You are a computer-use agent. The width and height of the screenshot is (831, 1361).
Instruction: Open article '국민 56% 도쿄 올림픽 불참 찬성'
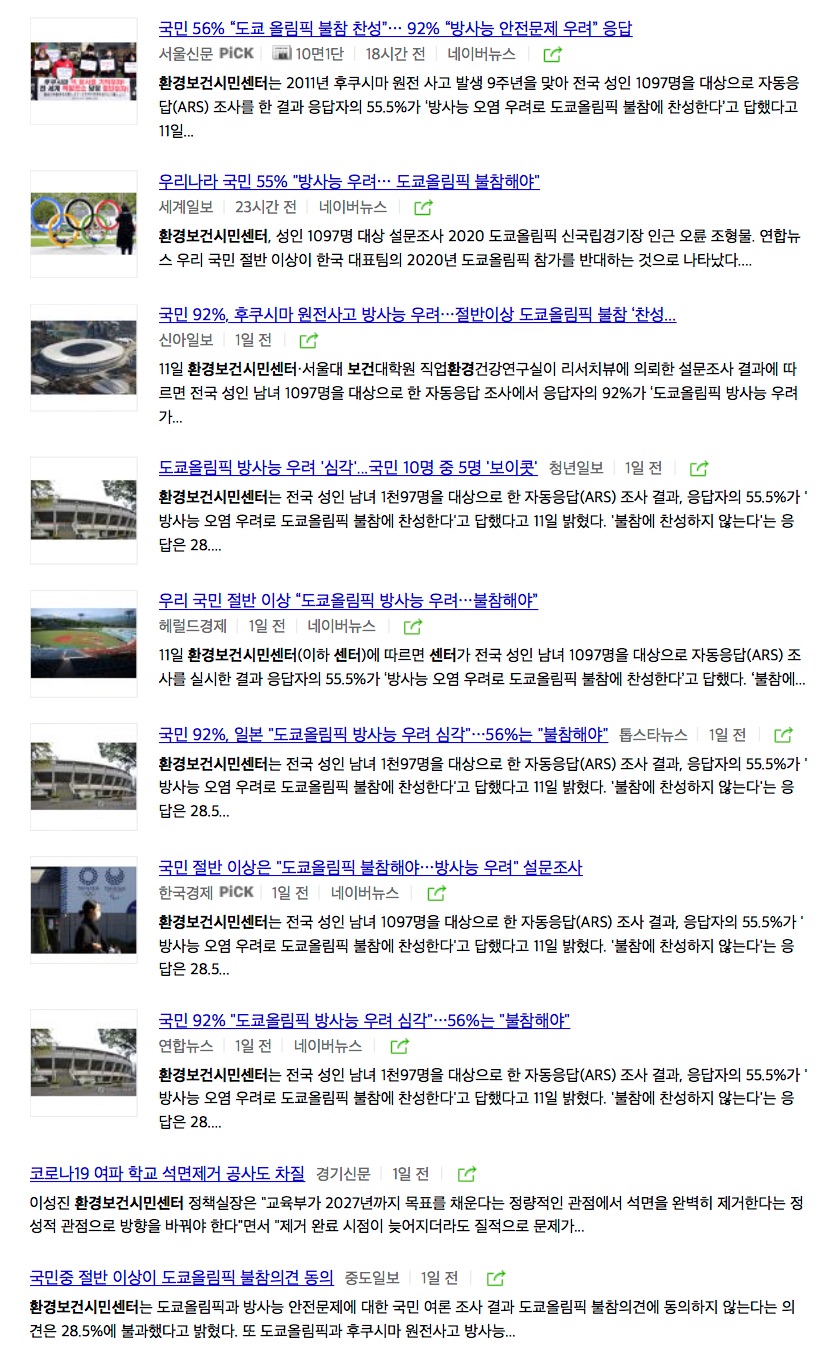tap(395, 29)
